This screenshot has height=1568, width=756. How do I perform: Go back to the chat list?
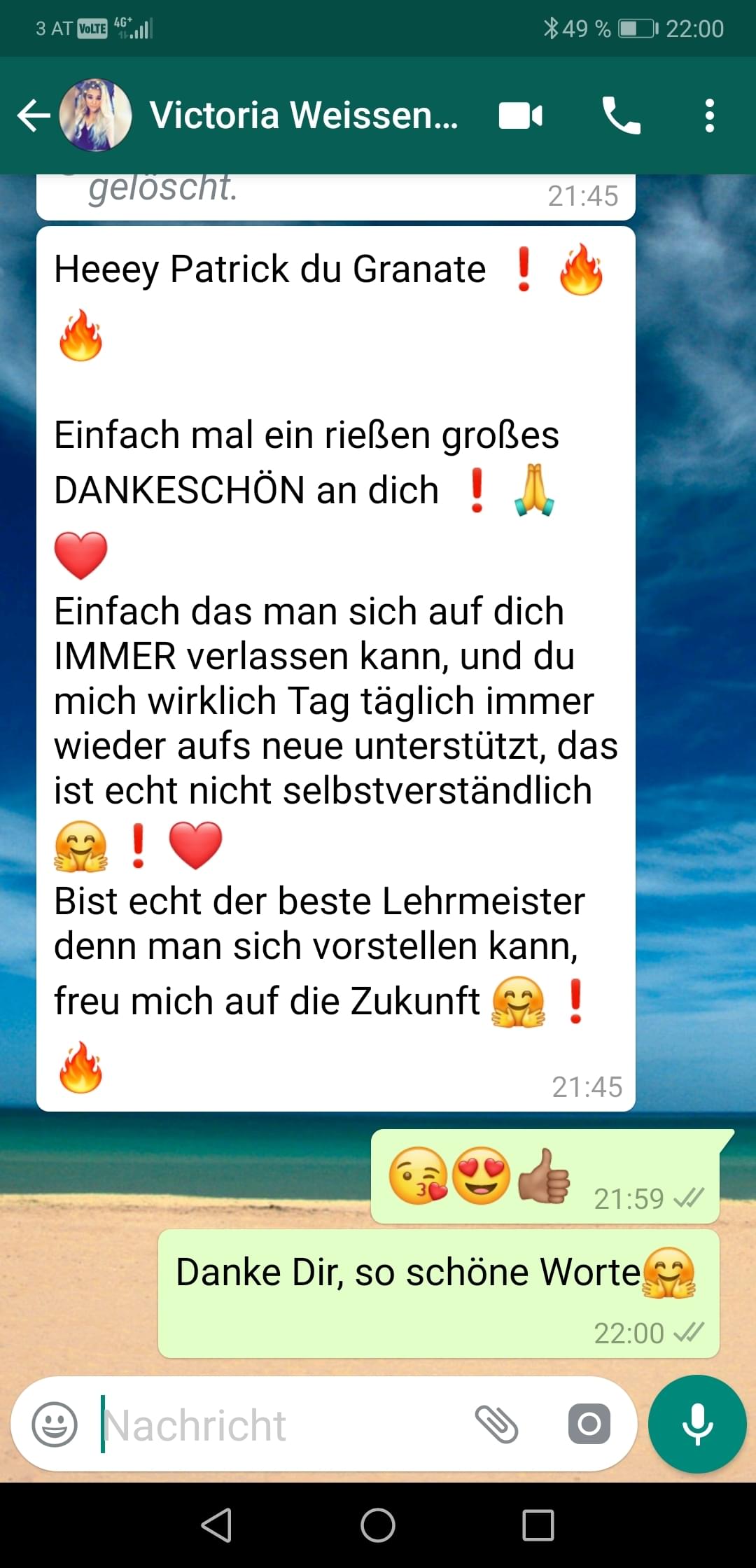pos(33,115)
